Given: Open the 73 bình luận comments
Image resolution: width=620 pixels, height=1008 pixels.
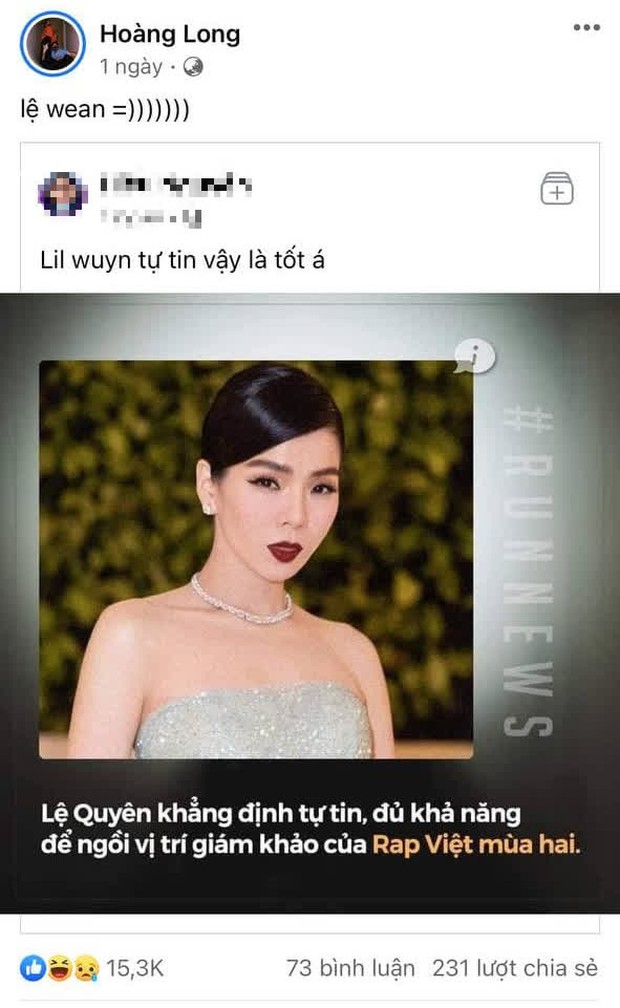Looking at the screenshot, I should coord(350,968).
